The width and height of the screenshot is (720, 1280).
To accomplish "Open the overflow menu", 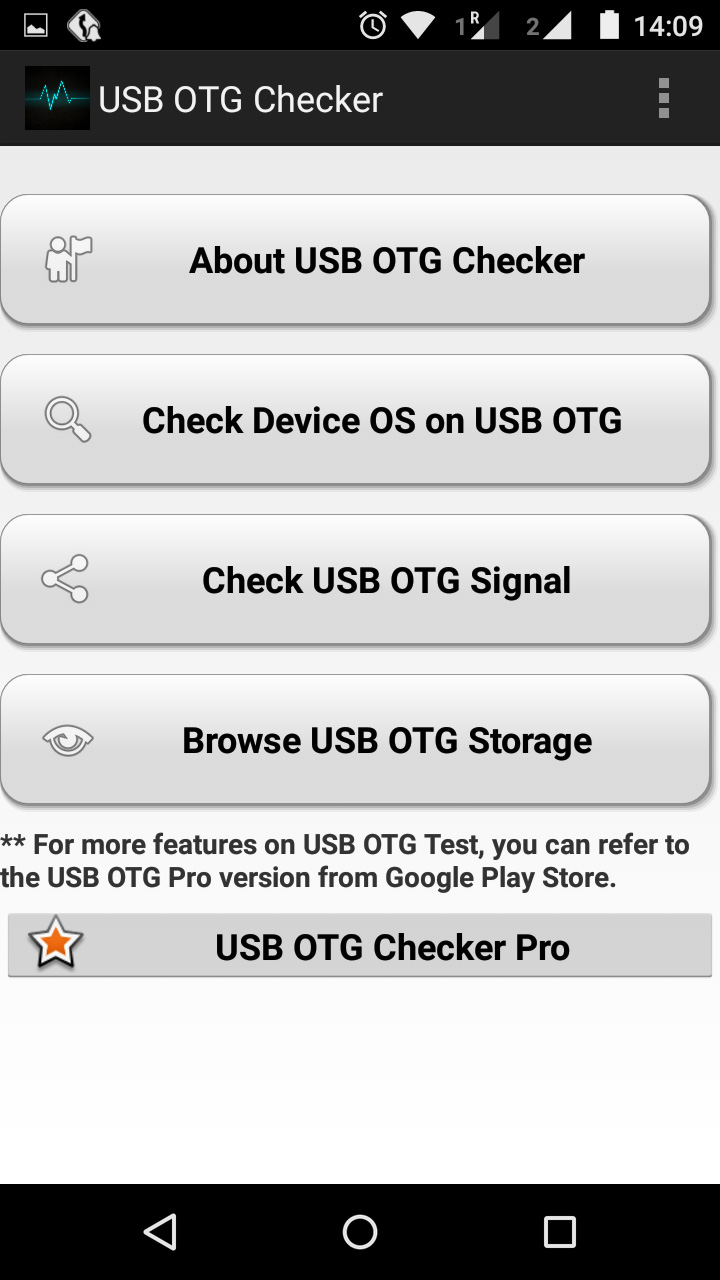I will click(663, 99).
